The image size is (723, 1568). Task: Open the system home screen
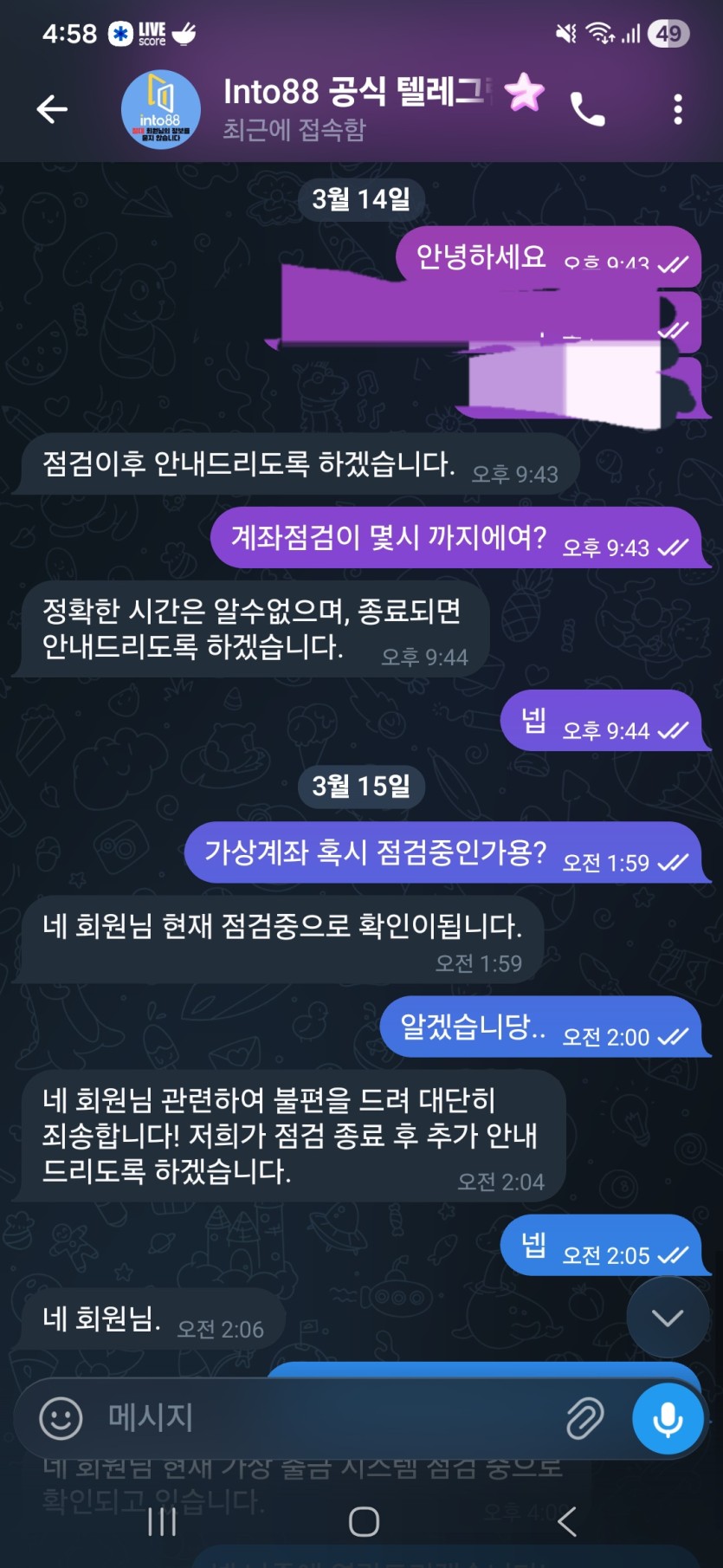tap(363, 1521)
